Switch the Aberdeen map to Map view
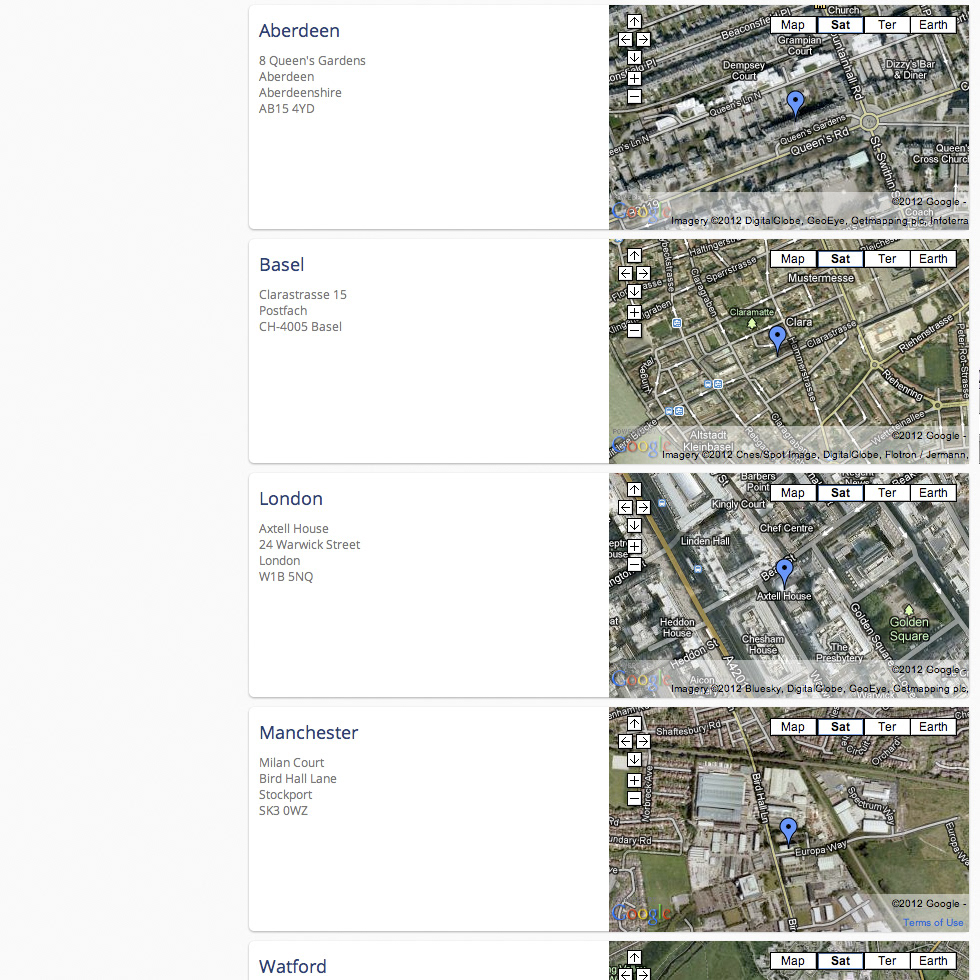This screenshot has height=980, width=980. pos(793,25)
